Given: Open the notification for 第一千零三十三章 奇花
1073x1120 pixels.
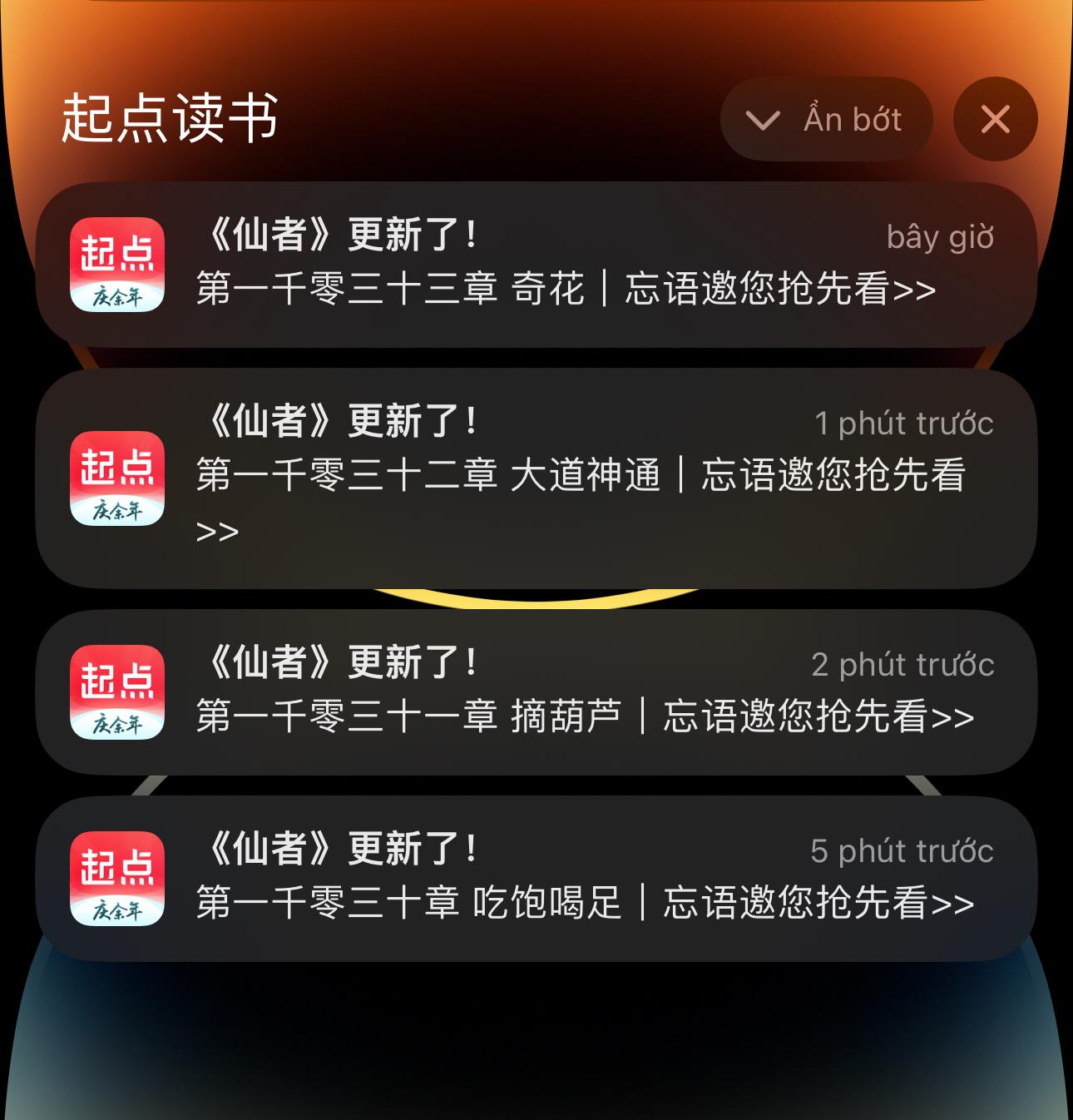Looking at the screenshot, I should coord(536,265).
